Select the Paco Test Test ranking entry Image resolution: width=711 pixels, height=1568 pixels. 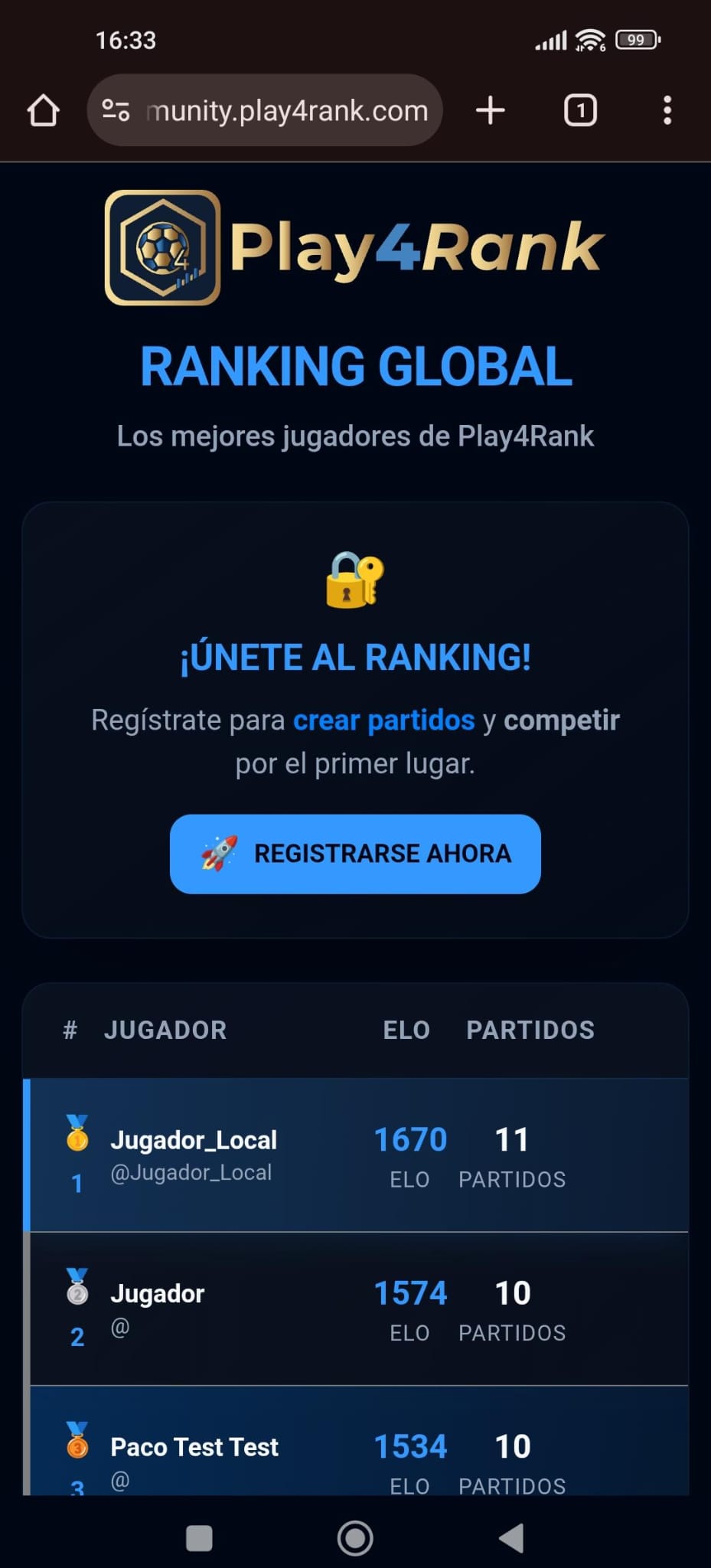355,1447
